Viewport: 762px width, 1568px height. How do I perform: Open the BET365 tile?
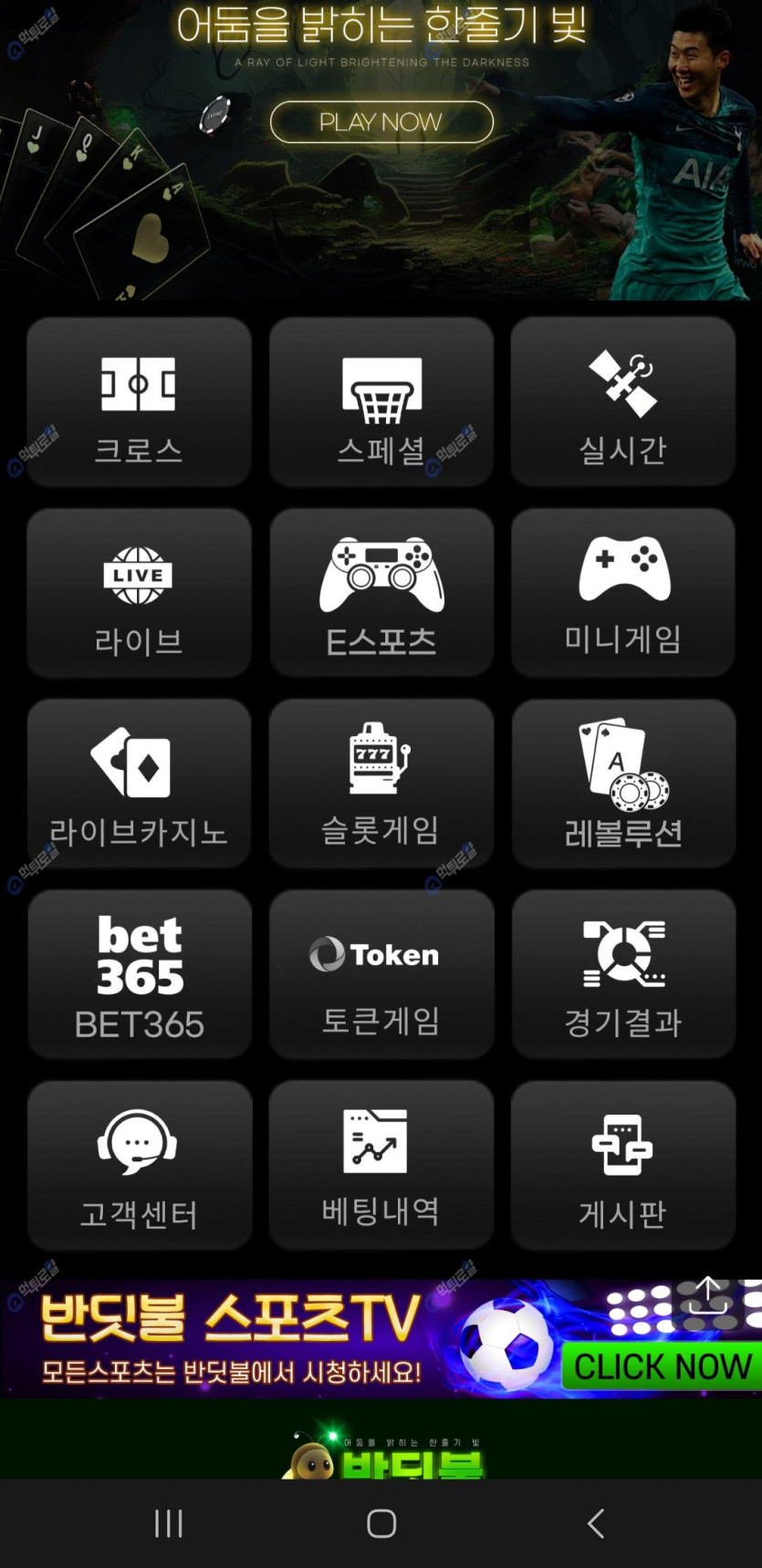139,974
